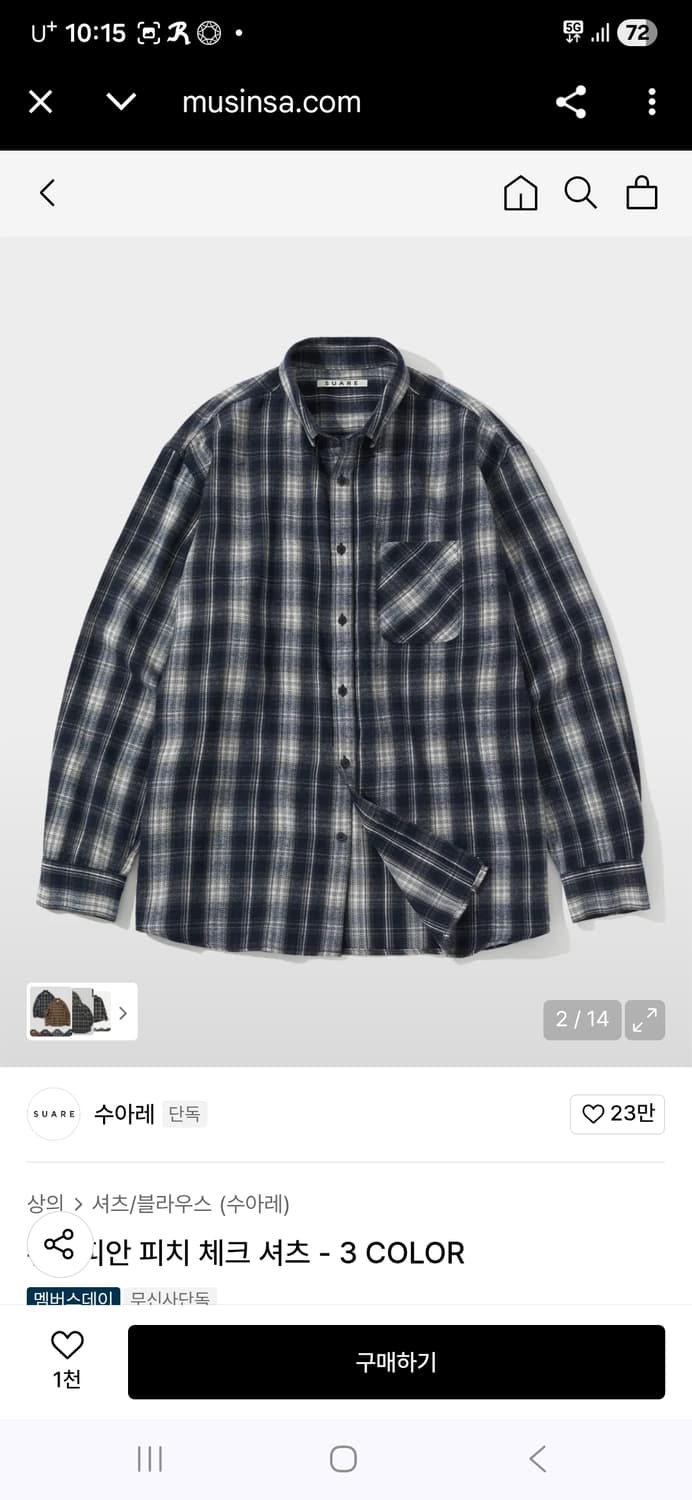Open 셔츠/블라우스 (수아레) category
This screenshot has height=1500, width=692.
[x=190, y=1204]
